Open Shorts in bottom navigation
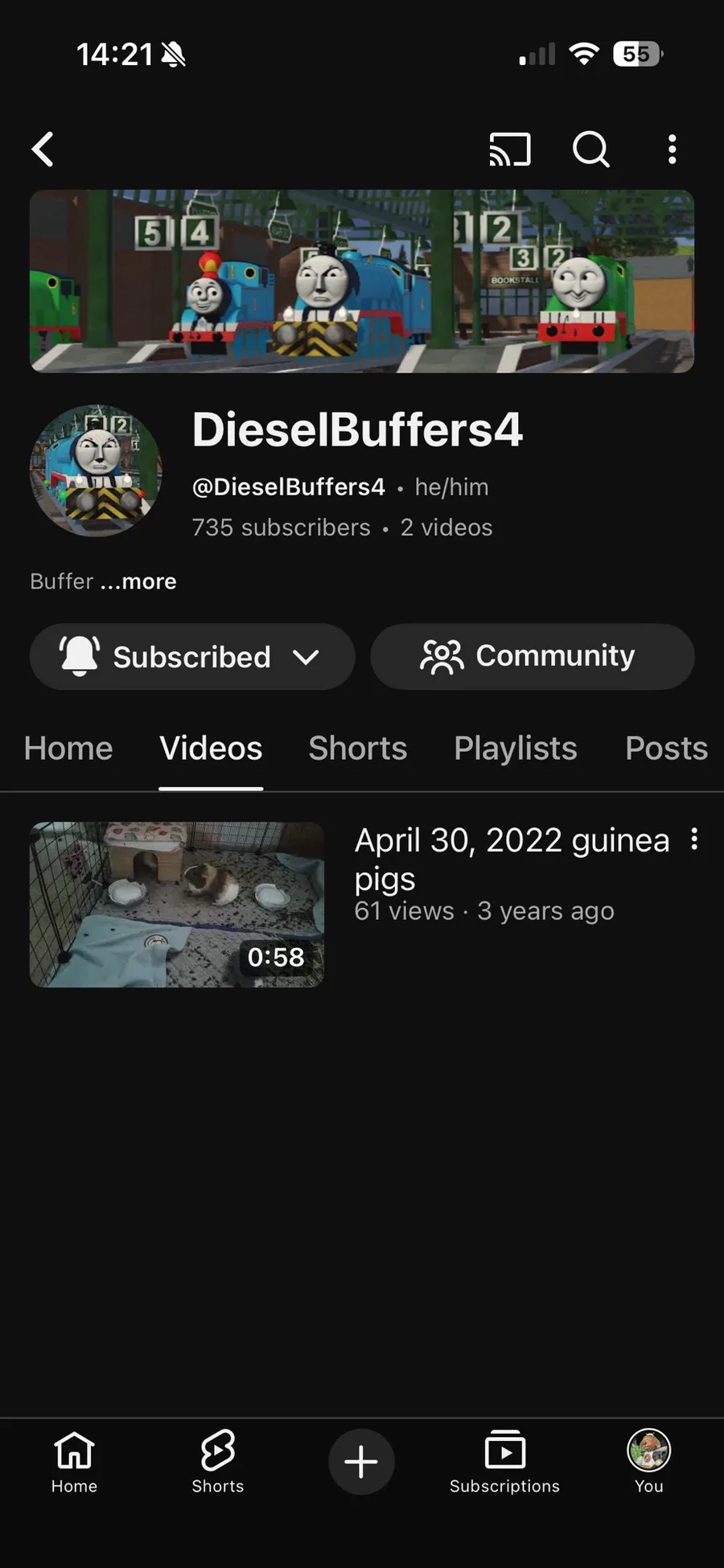 click(x=217, y=1462)
